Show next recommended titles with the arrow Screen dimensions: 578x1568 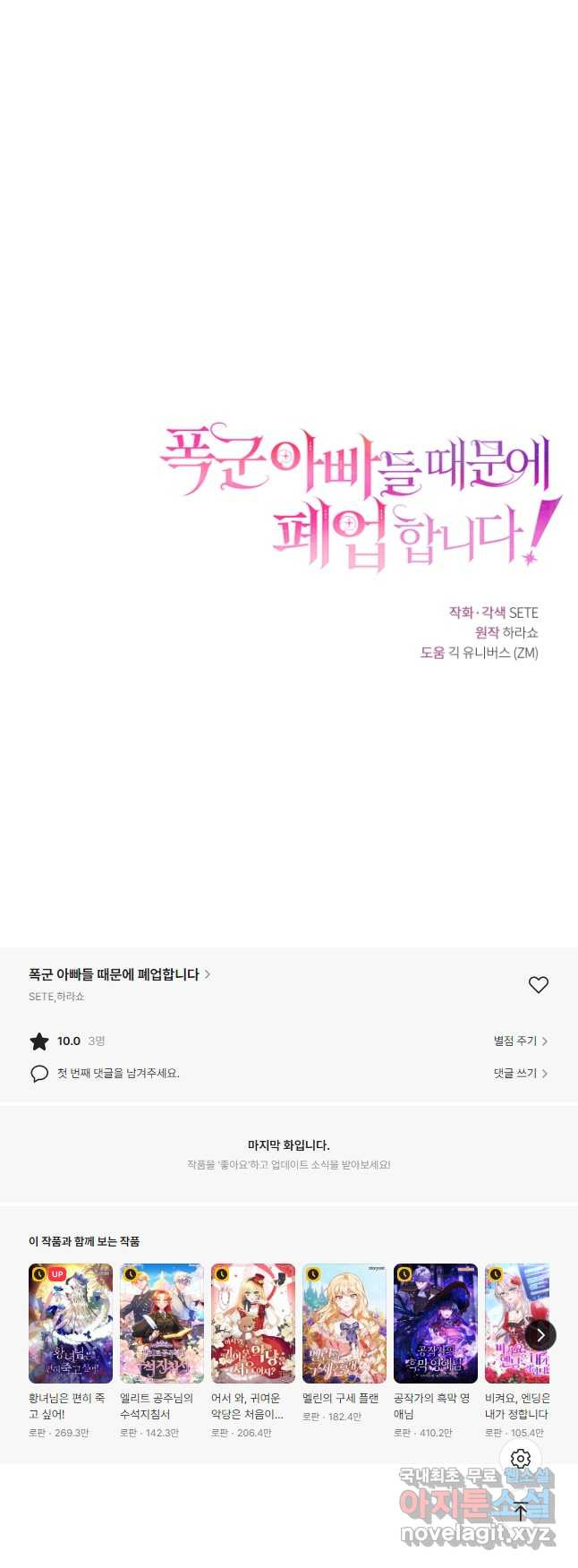pos(540,1334)
